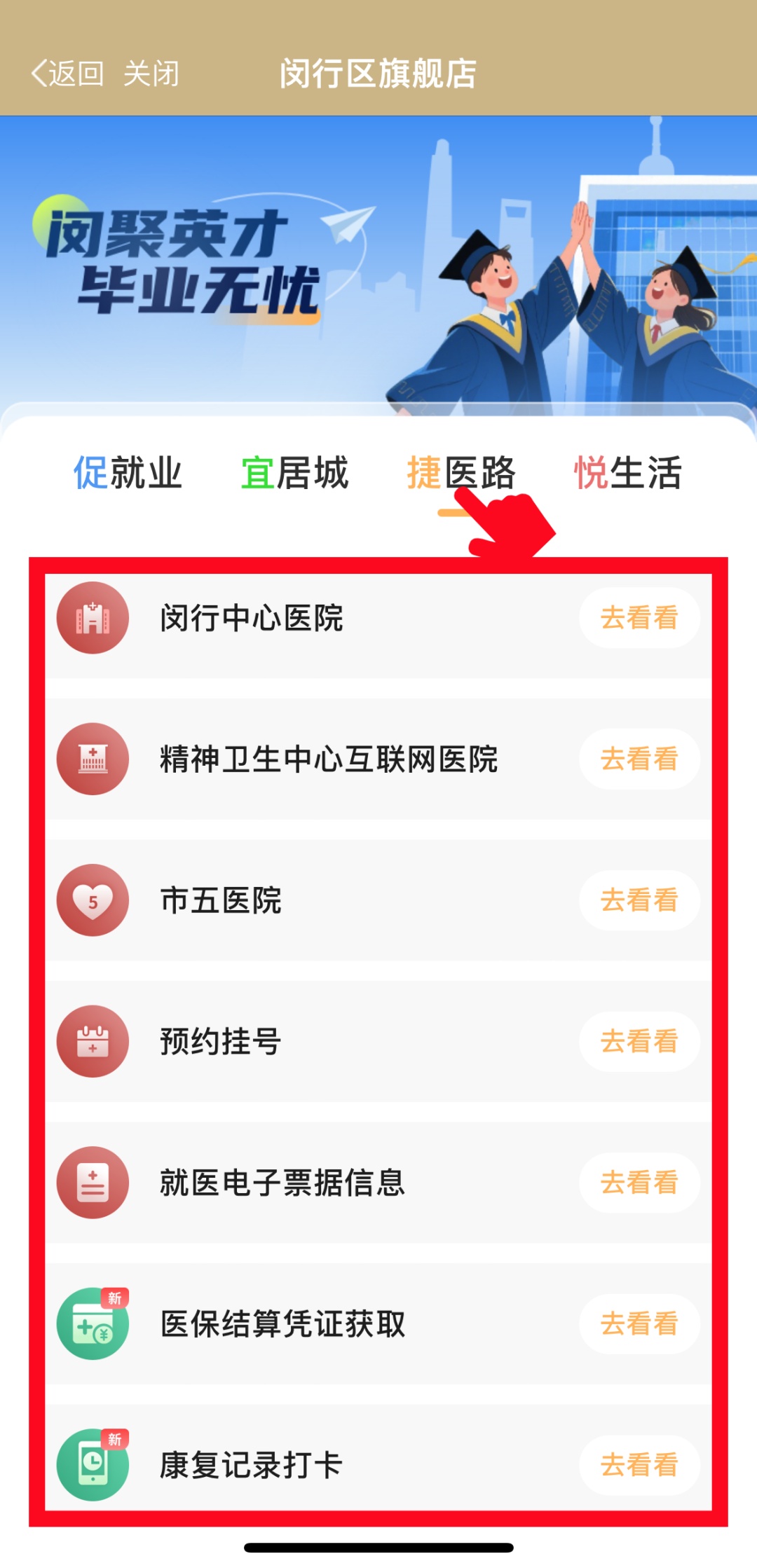Tap 去看看 next to 市五医院
This screenshot has width=757, height=1568.
[639, 900]
